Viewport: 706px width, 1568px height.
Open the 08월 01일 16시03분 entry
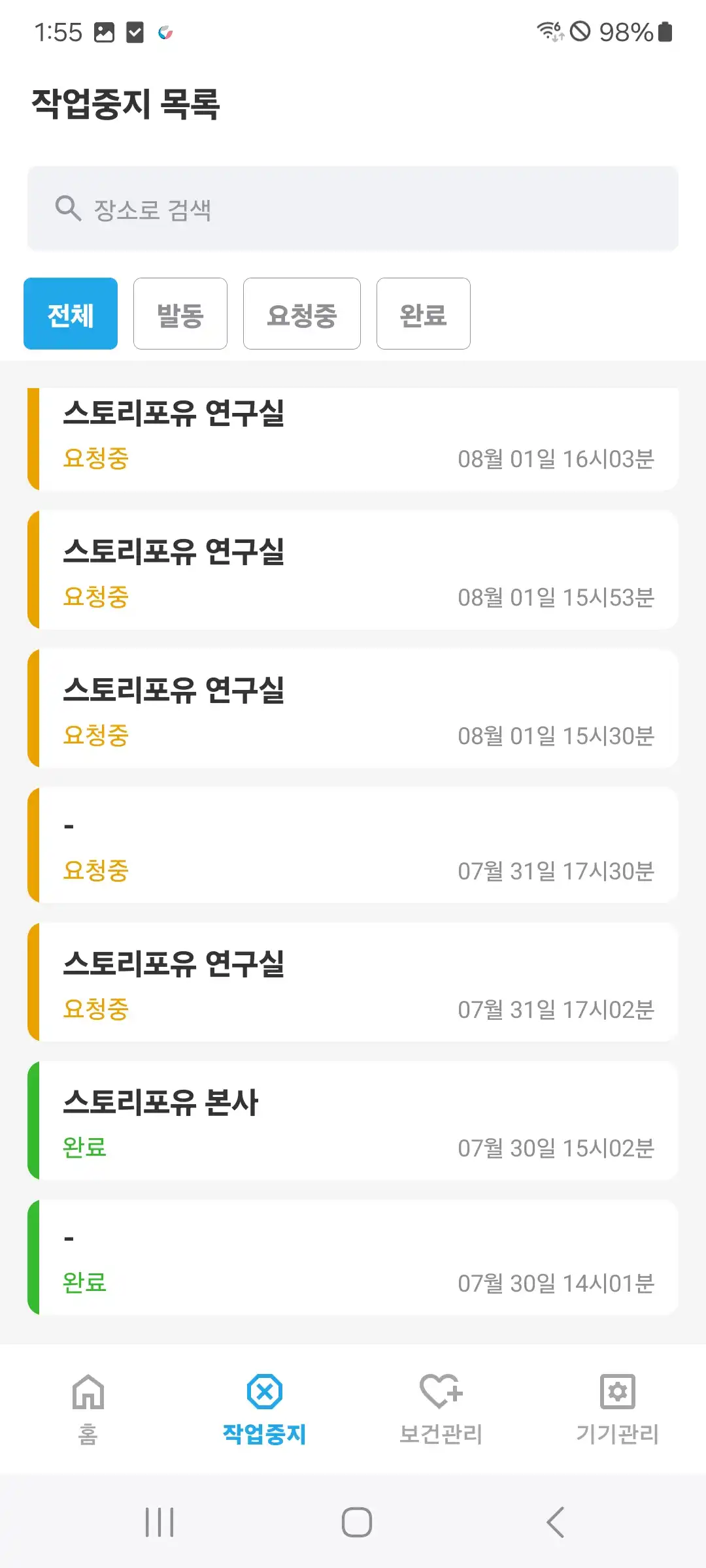click(353, 438)
